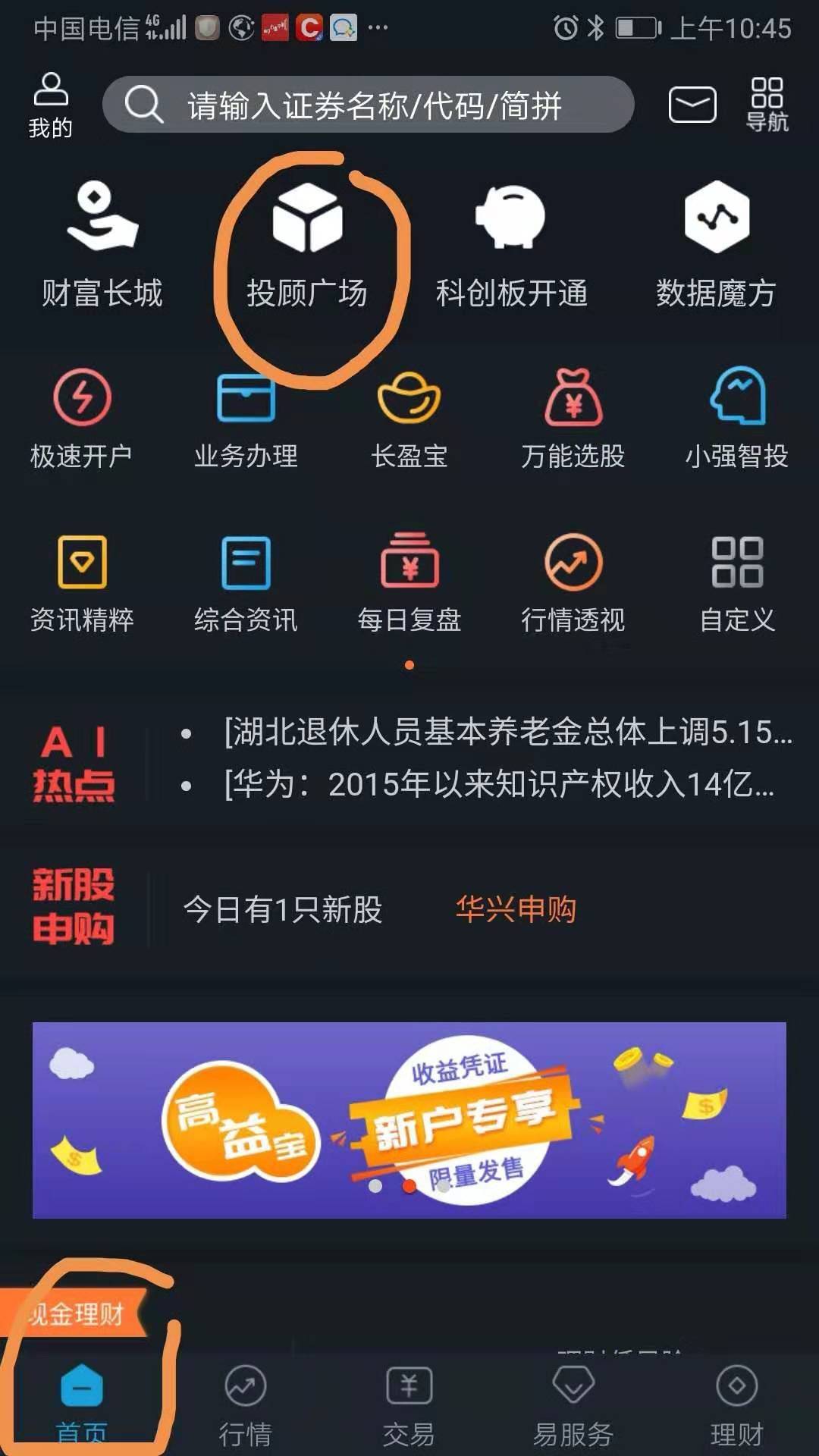Switch to the 交易 tab
The height and width of the screenshot is (1456, 819).
pos(409,1404)
